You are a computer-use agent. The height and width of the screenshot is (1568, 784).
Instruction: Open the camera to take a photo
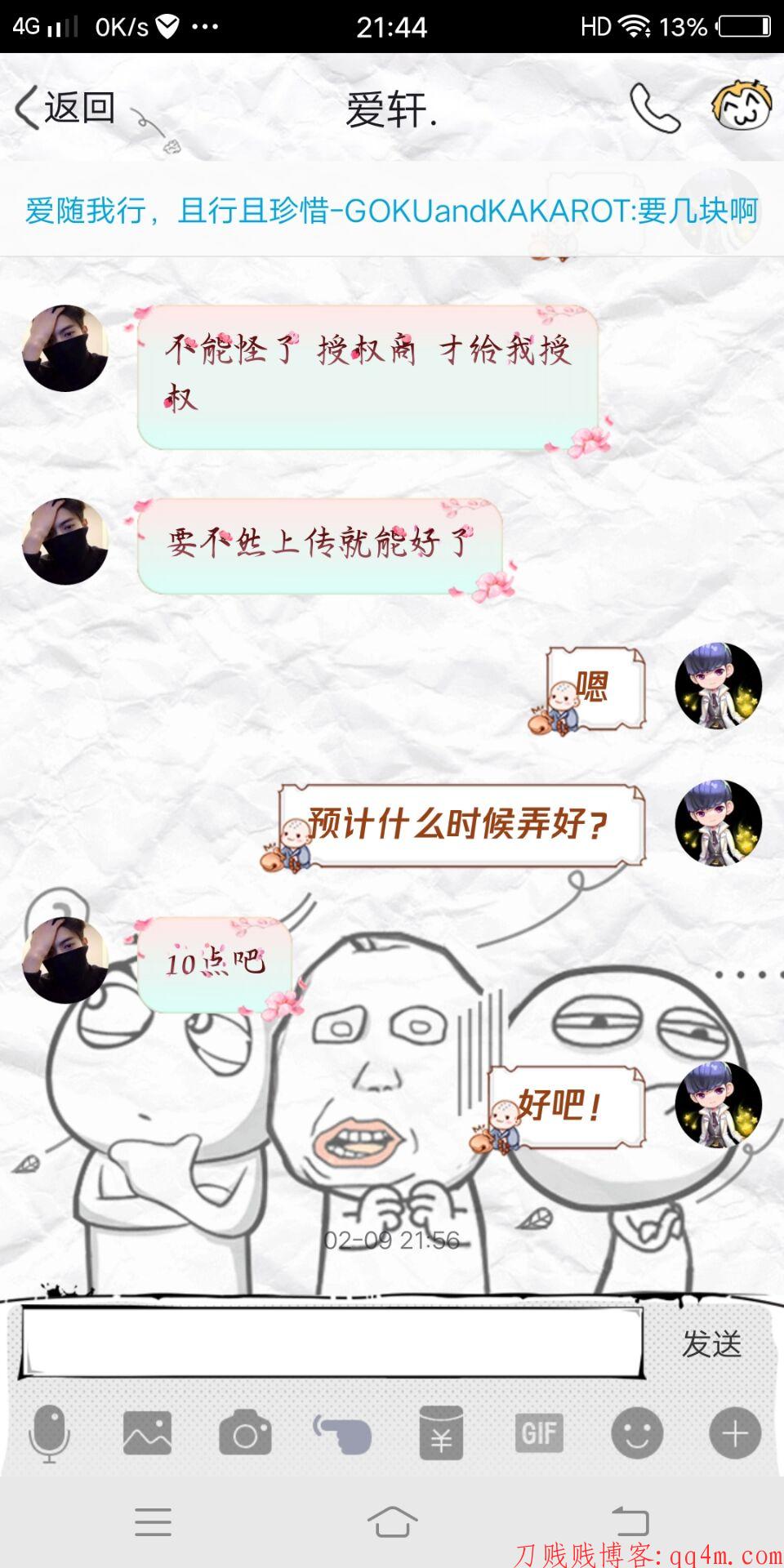(x=245, y=1433)
